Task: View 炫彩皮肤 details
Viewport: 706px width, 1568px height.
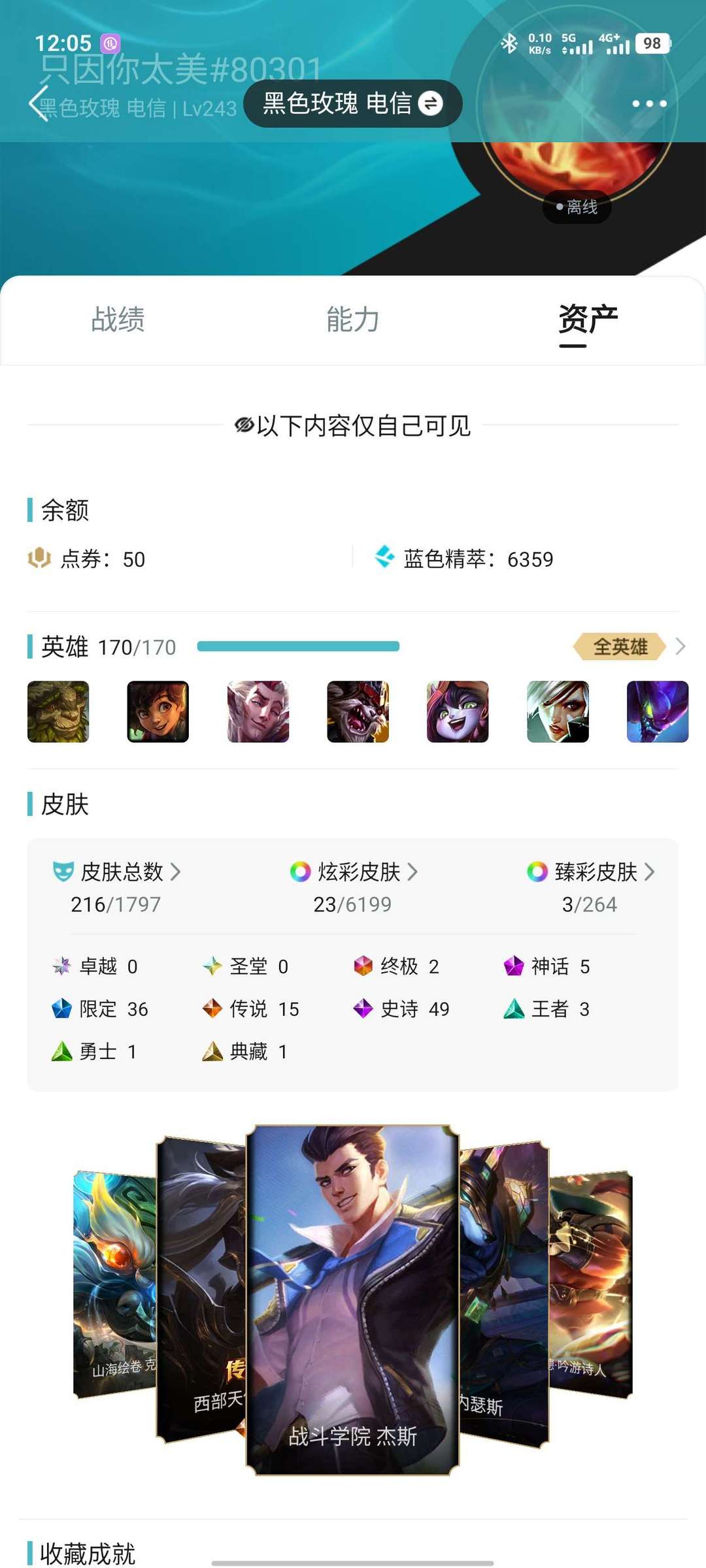Action: 353,872
